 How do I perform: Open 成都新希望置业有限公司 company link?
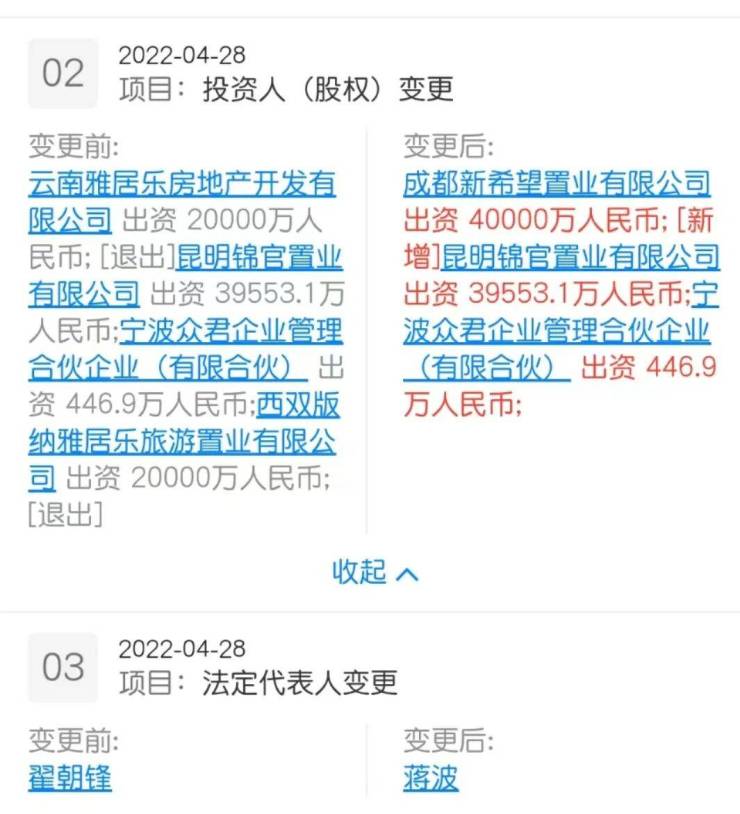pos(557,184)
